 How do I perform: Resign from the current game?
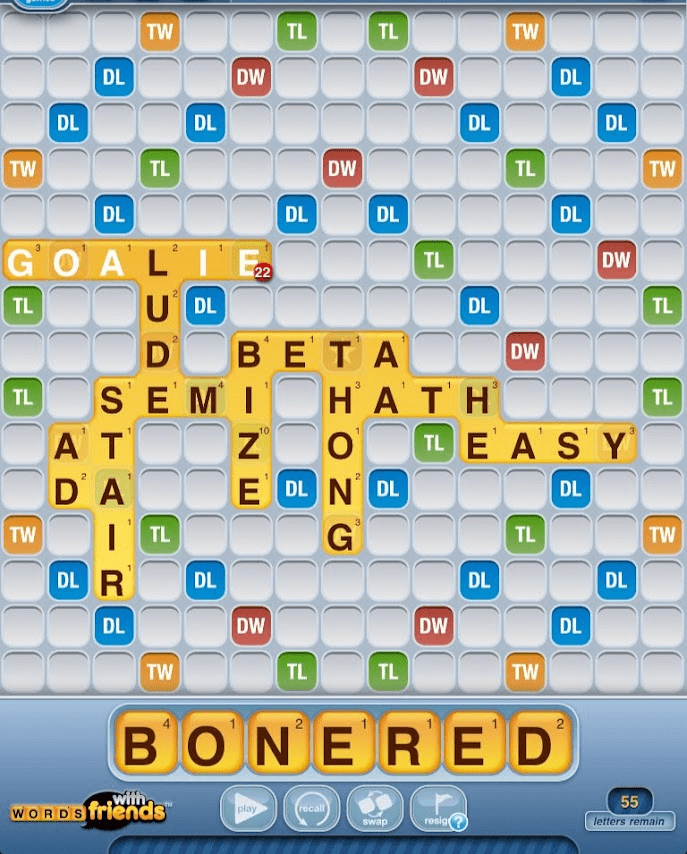[x=434, y=805]
